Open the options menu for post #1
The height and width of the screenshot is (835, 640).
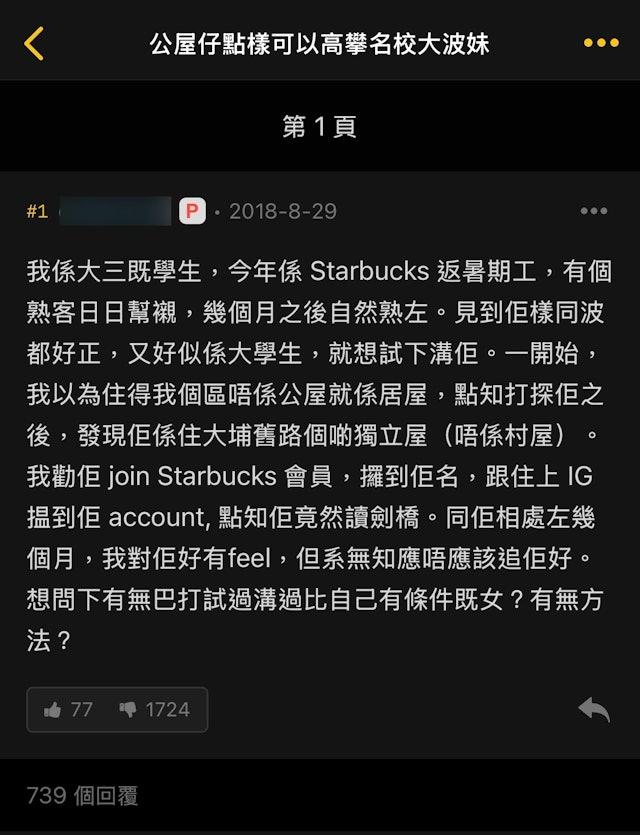pos(593,211)
